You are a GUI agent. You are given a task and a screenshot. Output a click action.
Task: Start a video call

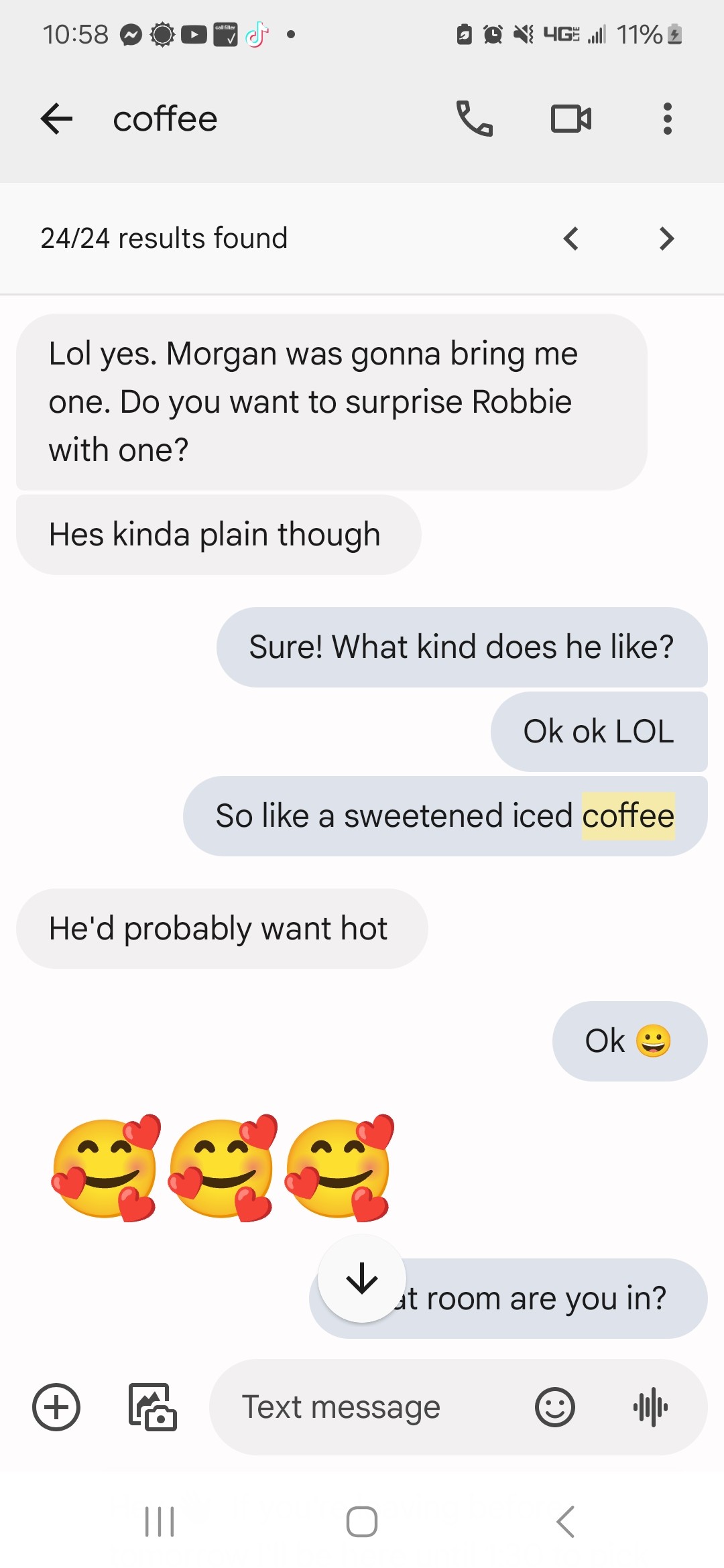[570, 119]
